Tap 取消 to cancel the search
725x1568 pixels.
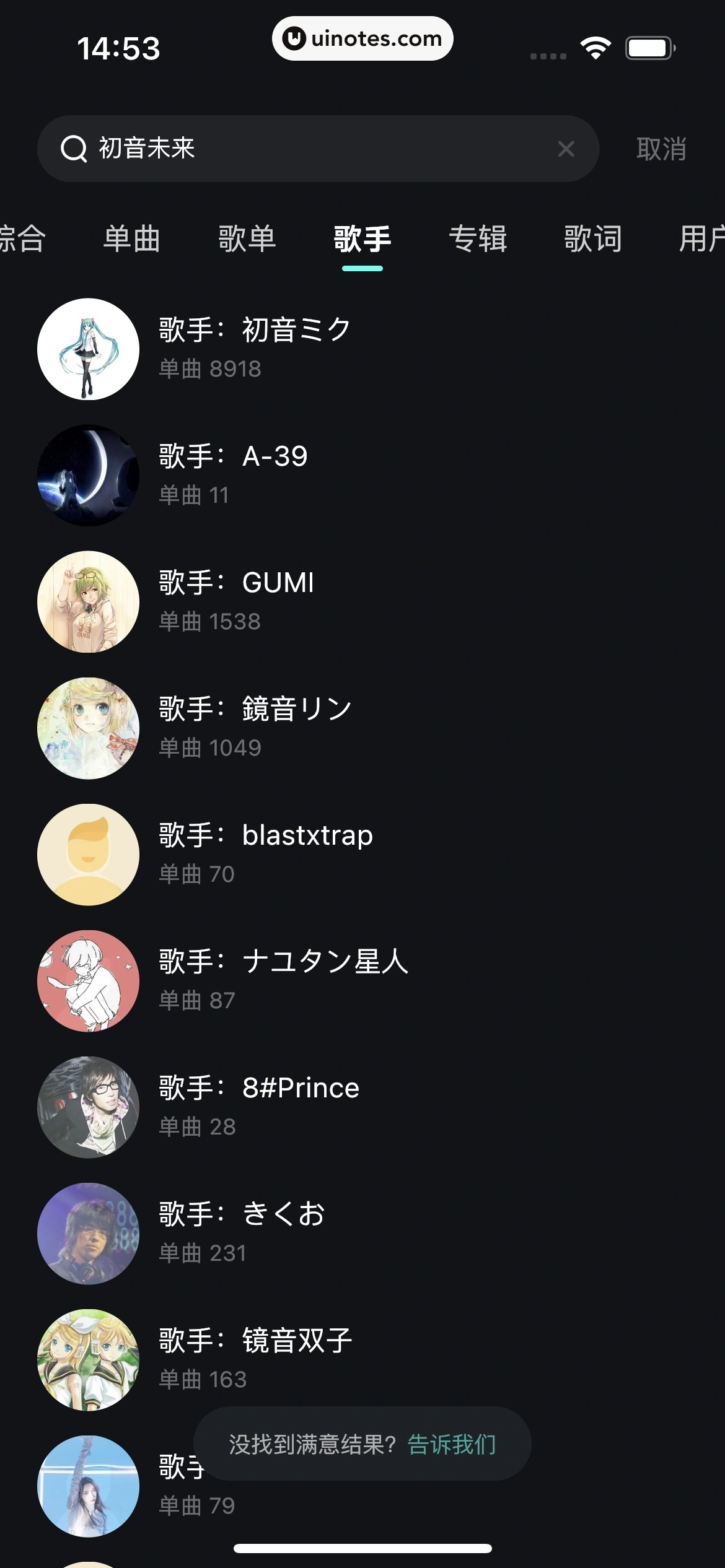(662, 149)
